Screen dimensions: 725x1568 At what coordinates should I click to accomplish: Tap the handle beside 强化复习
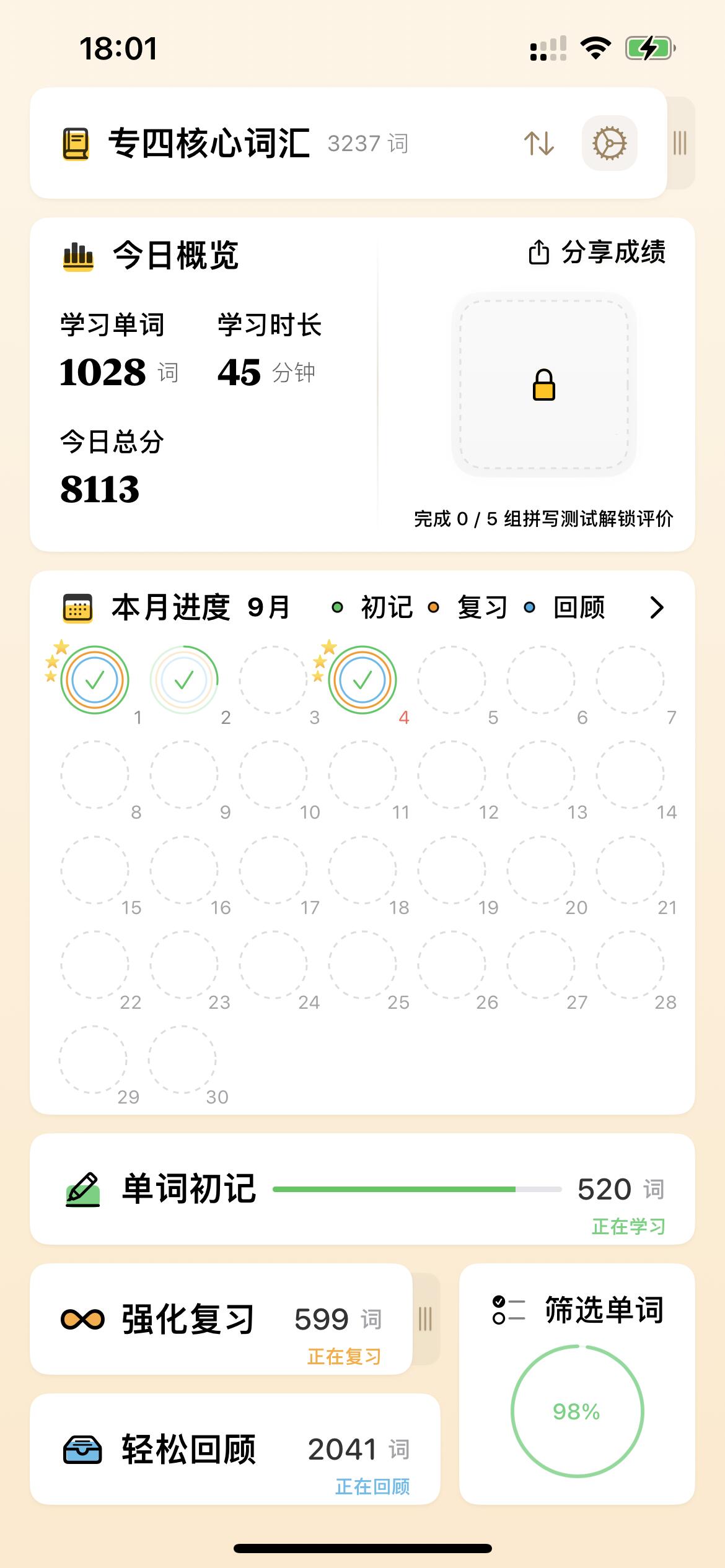pyautogui.click(x=426, y=1319)
